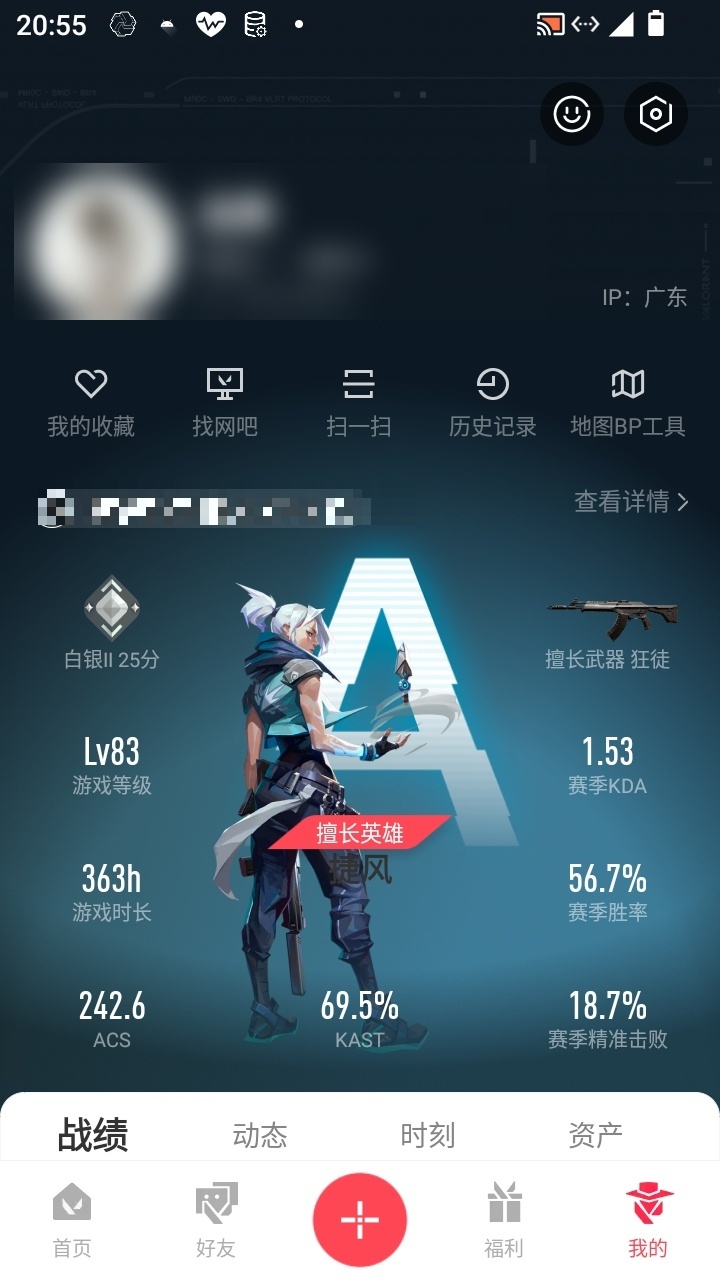Open the hexagon settings icon
This screenshot has width=720, height=1280.
point(656,114)
